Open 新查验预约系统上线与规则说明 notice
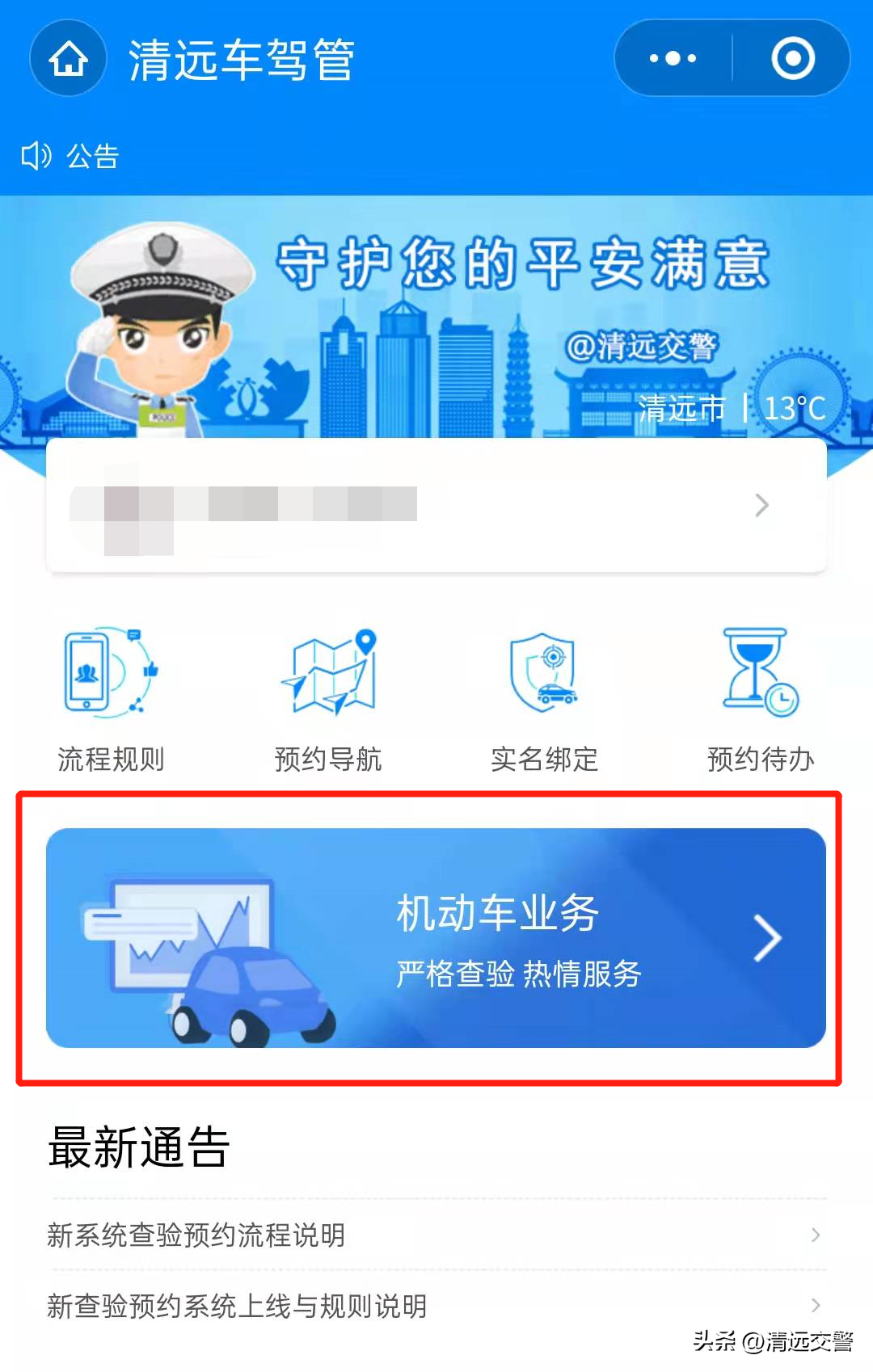 pyautogui.click(x=436, y=1305)
